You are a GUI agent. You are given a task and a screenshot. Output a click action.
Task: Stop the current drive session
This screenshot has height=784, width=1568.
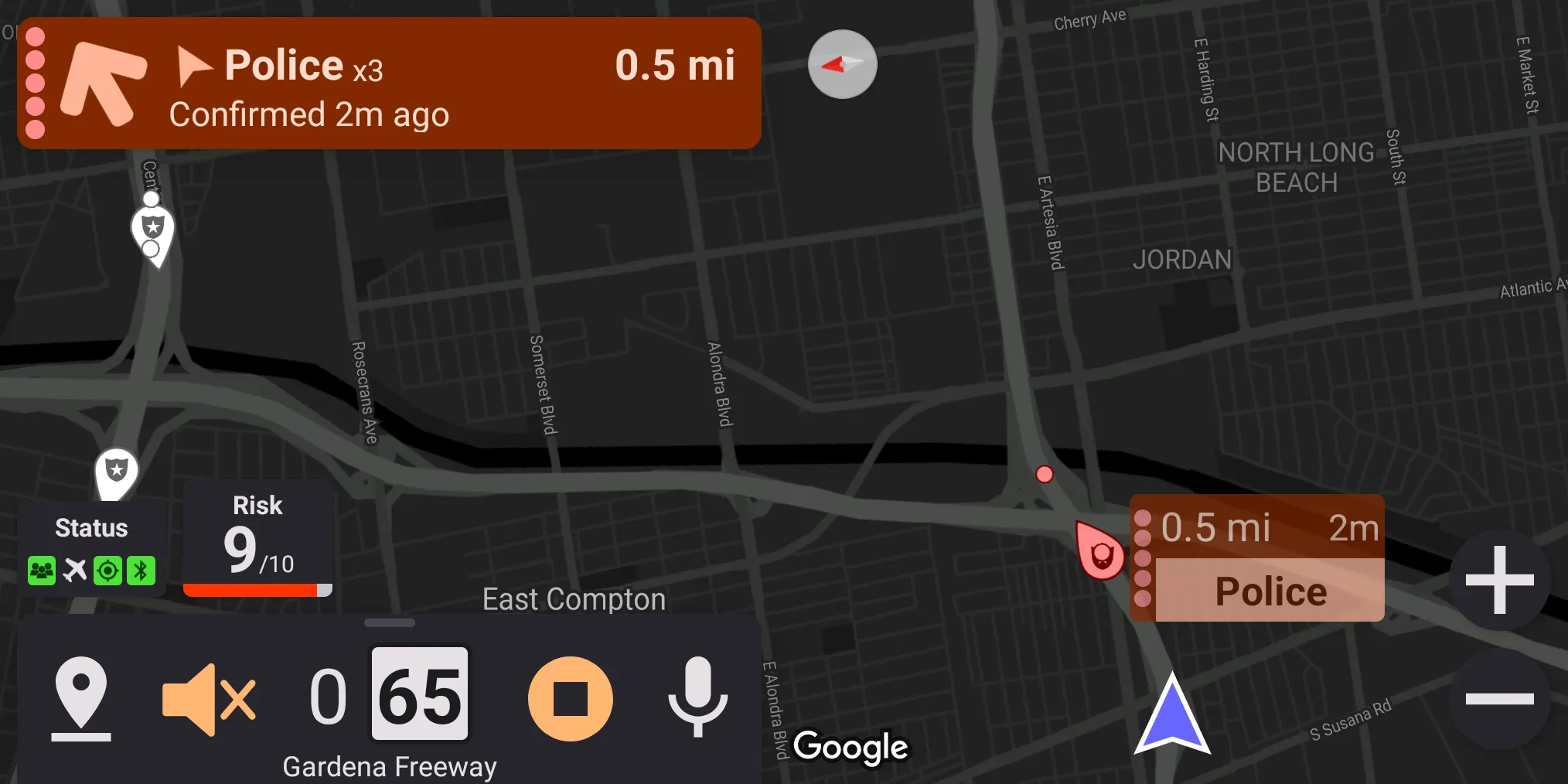(571, 699)
